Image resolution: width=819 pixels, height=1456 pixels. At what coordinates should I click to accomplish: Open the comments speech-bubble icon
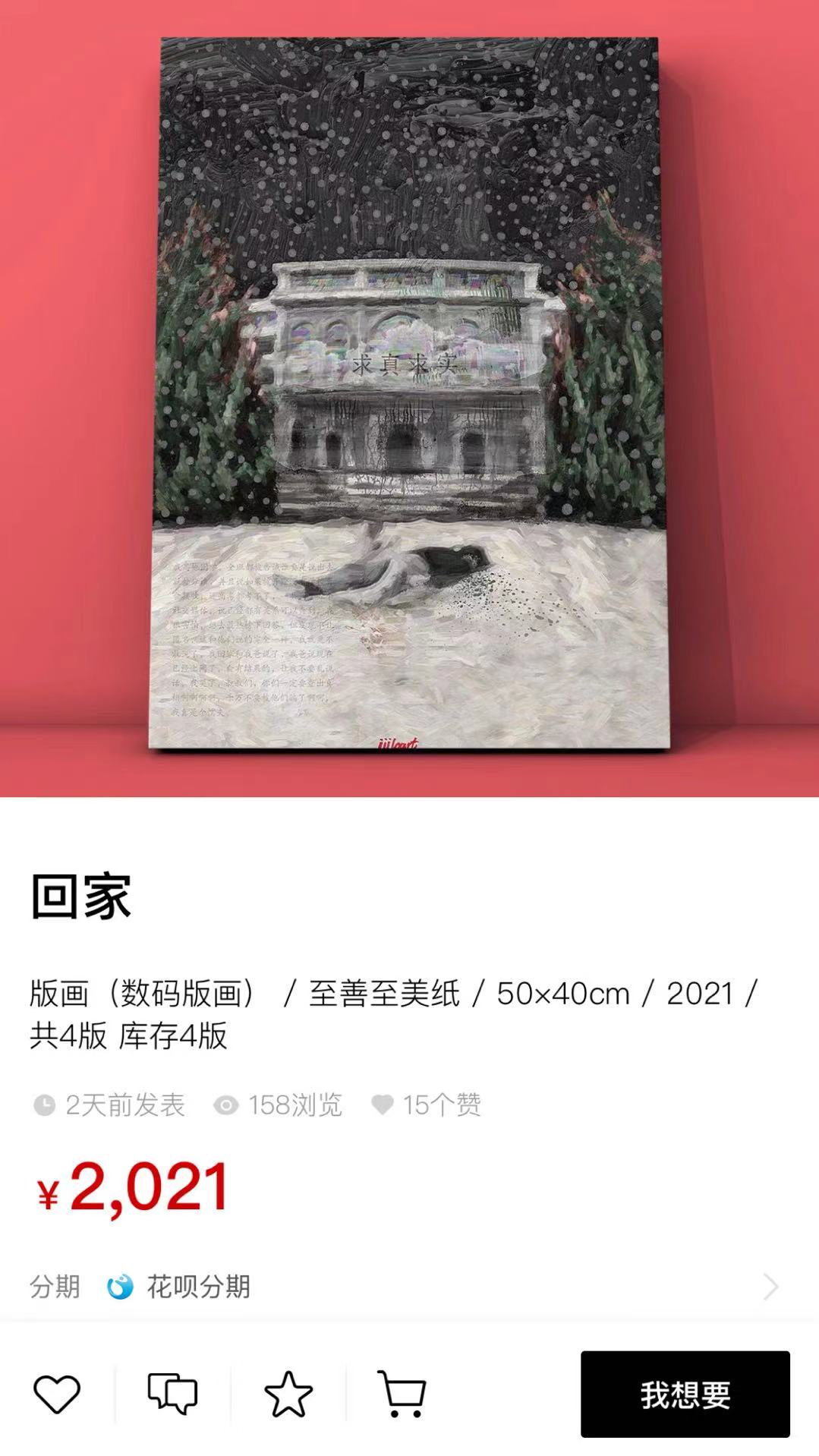pyautogui.click(x=172, y=1394)
